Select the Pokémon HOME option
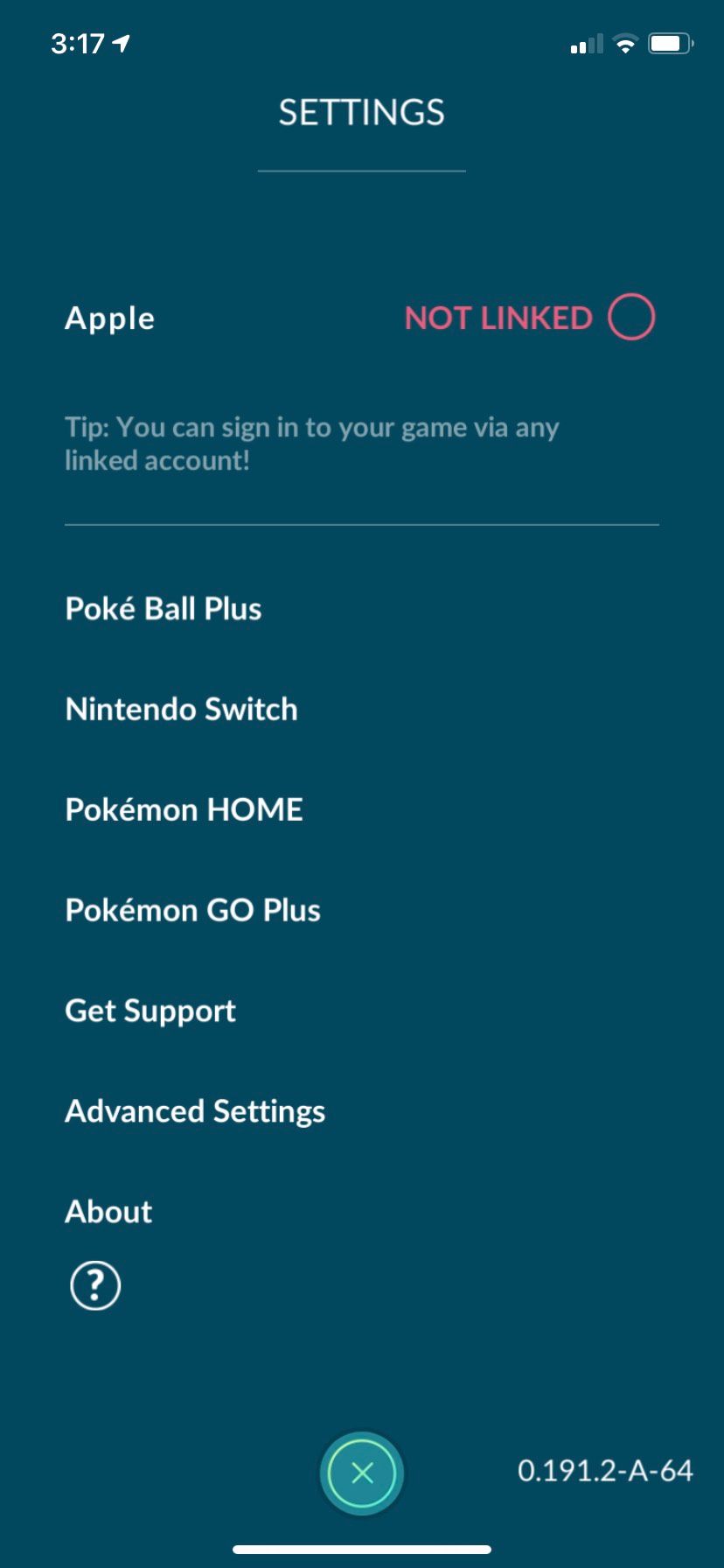Screen dimensions: 724x1568 click(x=184, y=809)
